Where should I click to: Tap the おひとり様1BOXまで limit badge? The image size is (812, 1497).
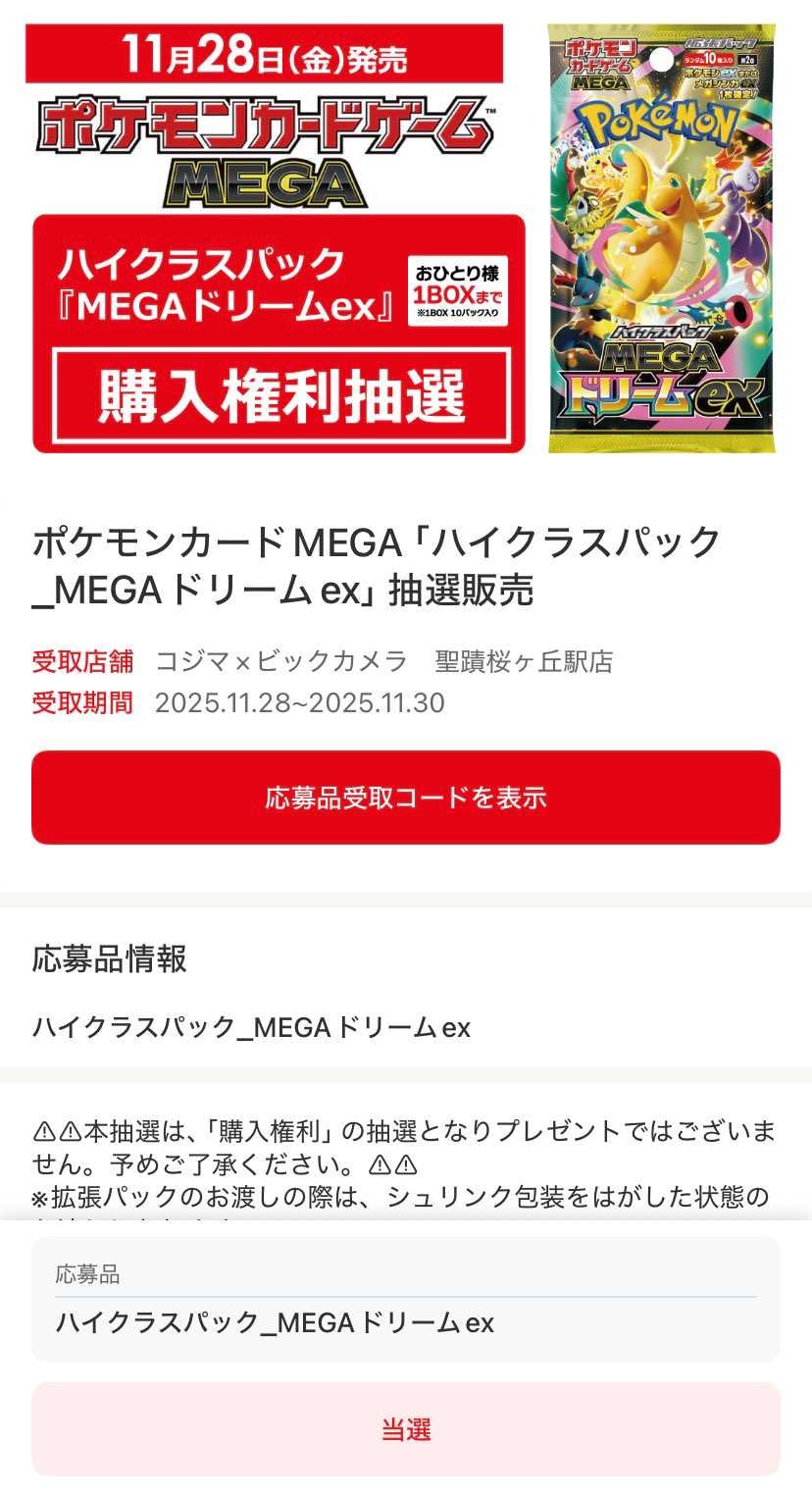[461, 287]
